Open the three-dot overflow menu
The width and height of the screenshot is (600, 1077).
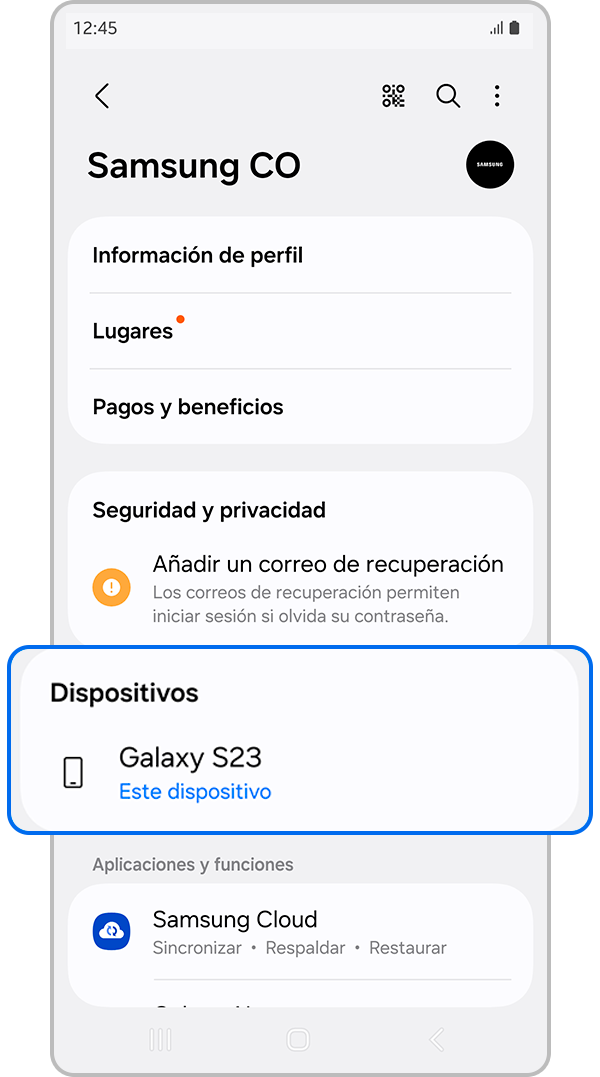497,96
